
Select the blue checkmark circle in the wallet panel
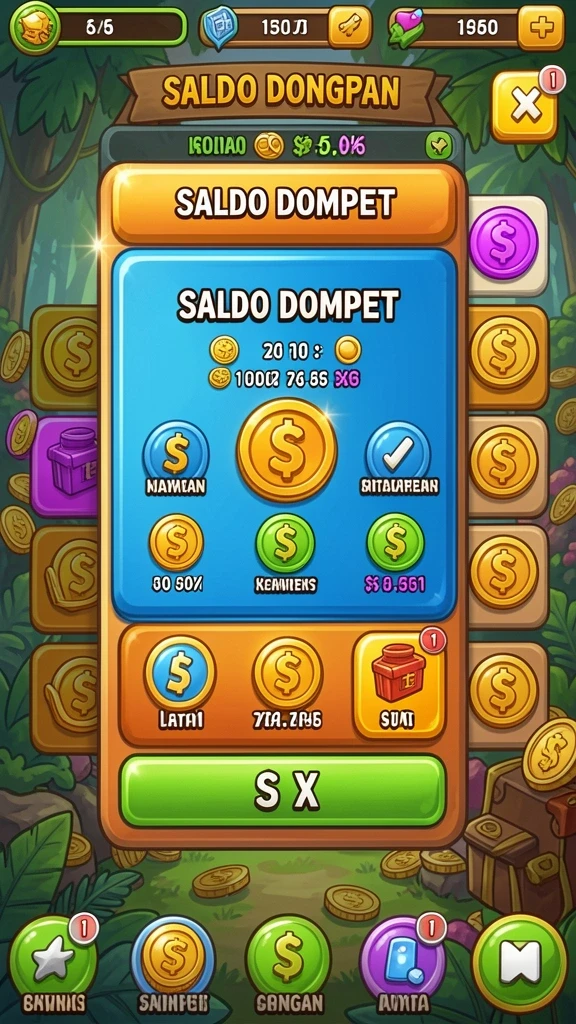point(398,453)
